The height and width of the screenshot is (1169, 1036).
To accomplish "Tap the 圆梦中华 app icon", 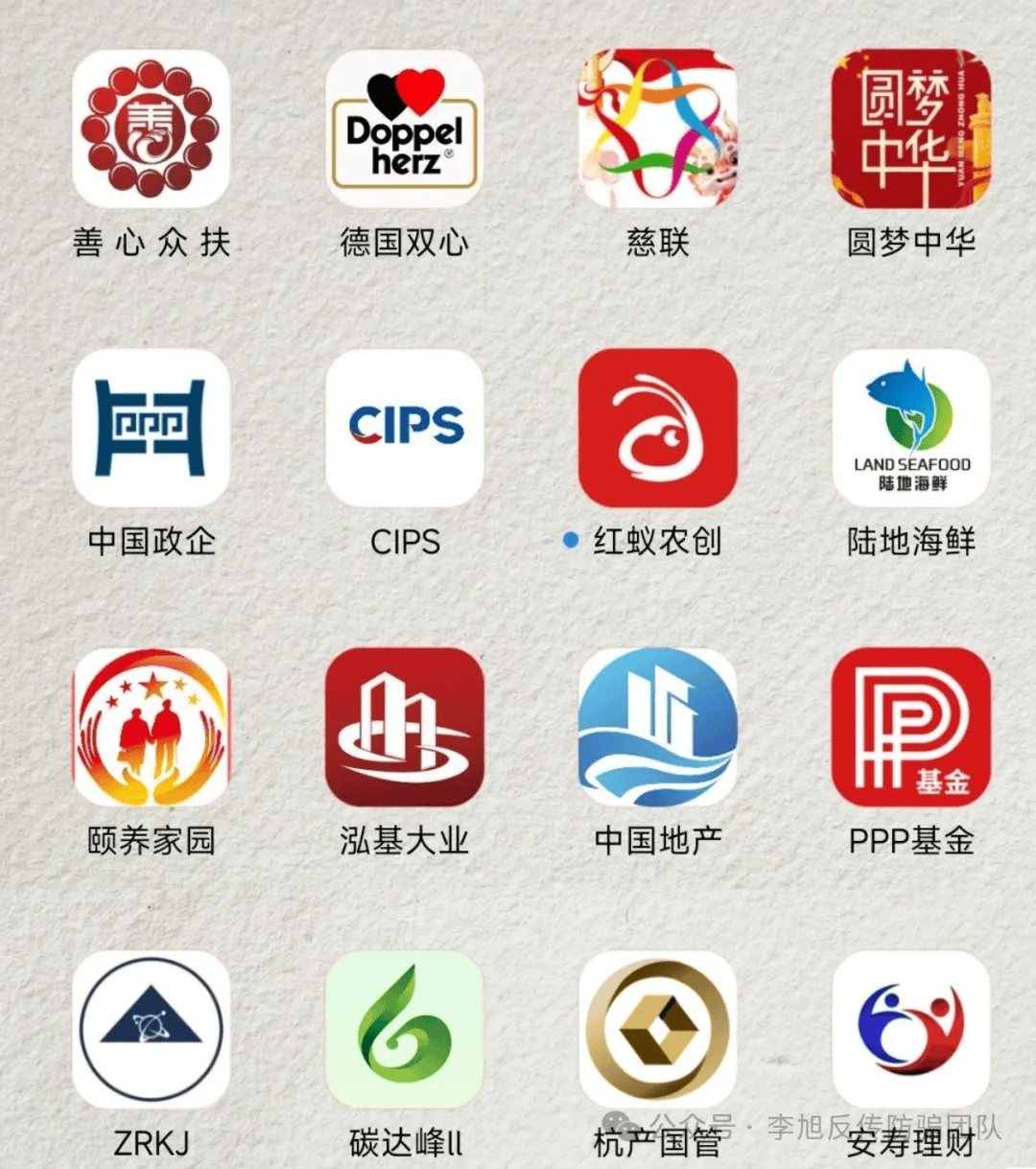I will (x=910, y=129).
